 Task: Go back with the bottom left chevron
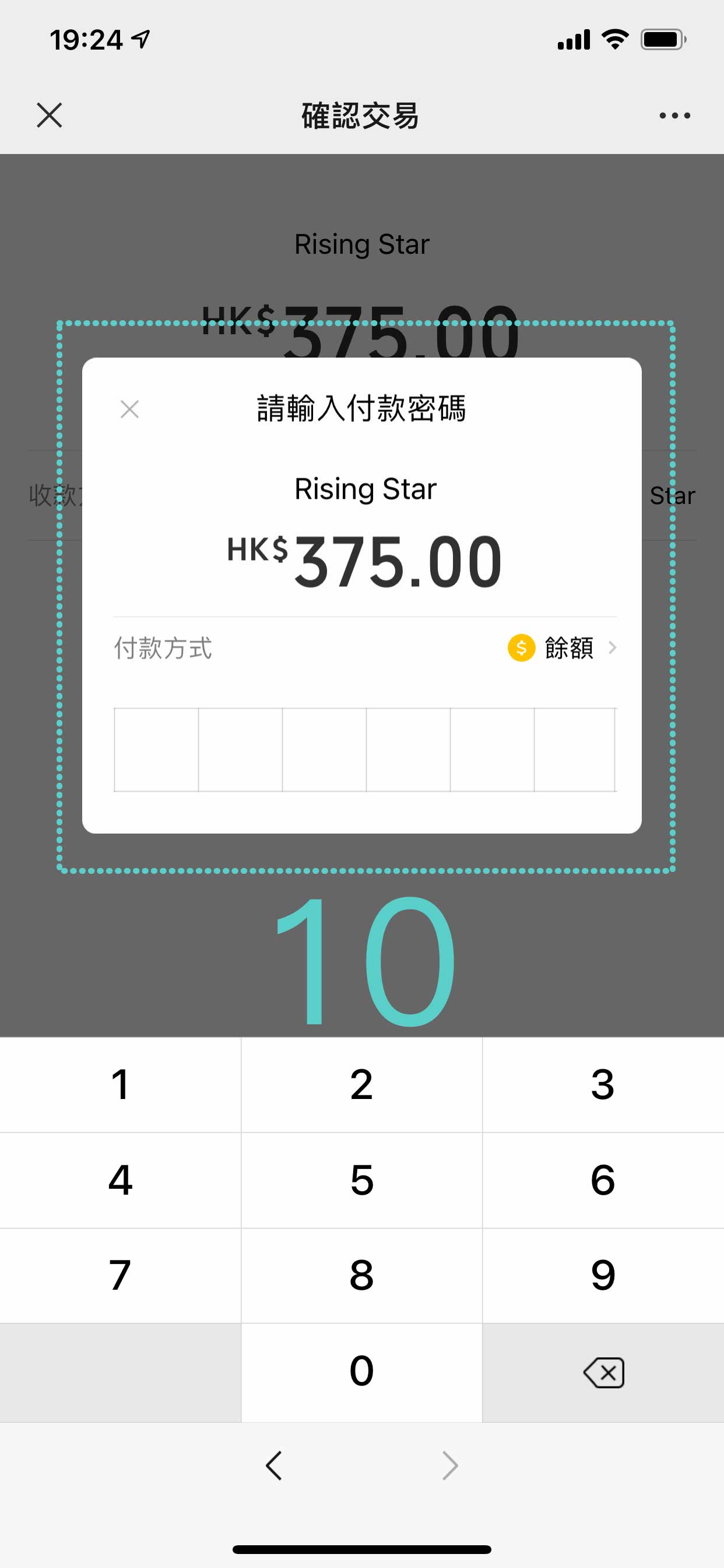tap(274, 1465)
